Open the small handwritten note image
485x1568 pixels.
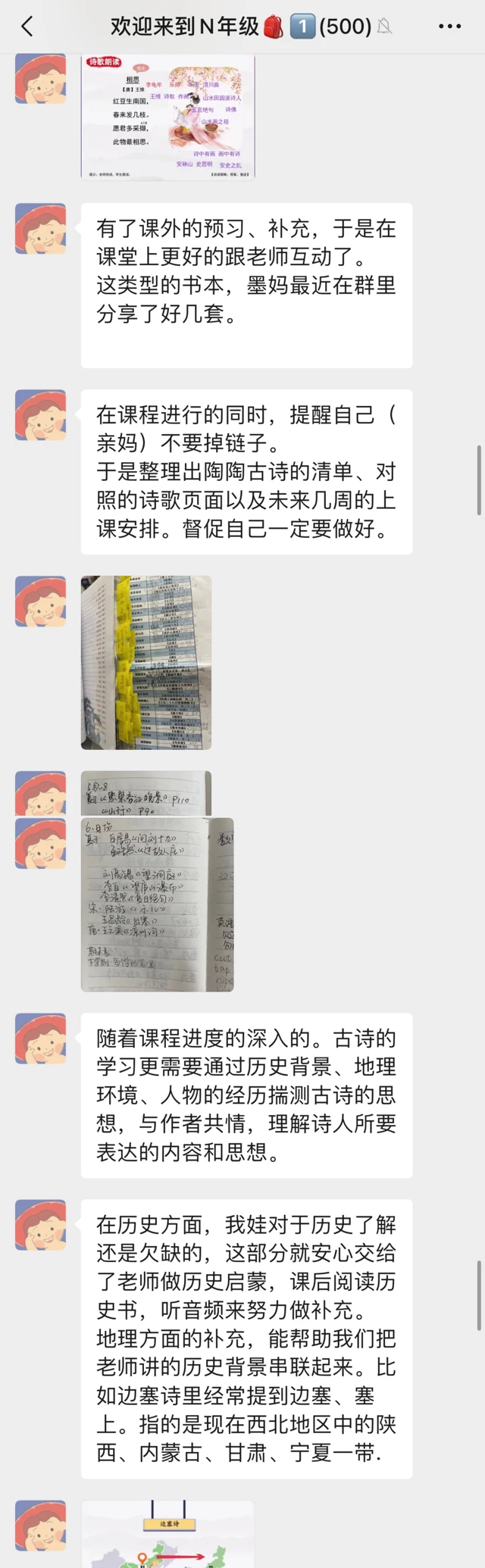click(x=145, y=793)
